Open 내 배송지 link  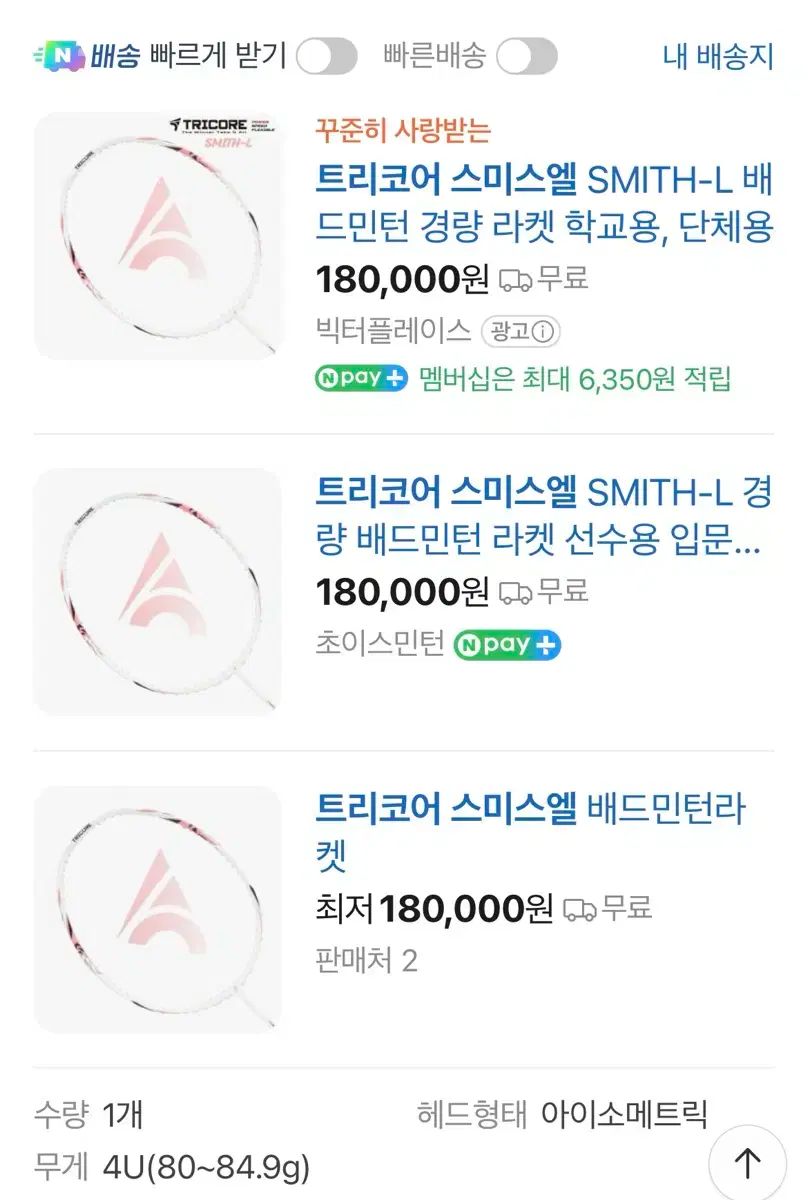point(717,56)
